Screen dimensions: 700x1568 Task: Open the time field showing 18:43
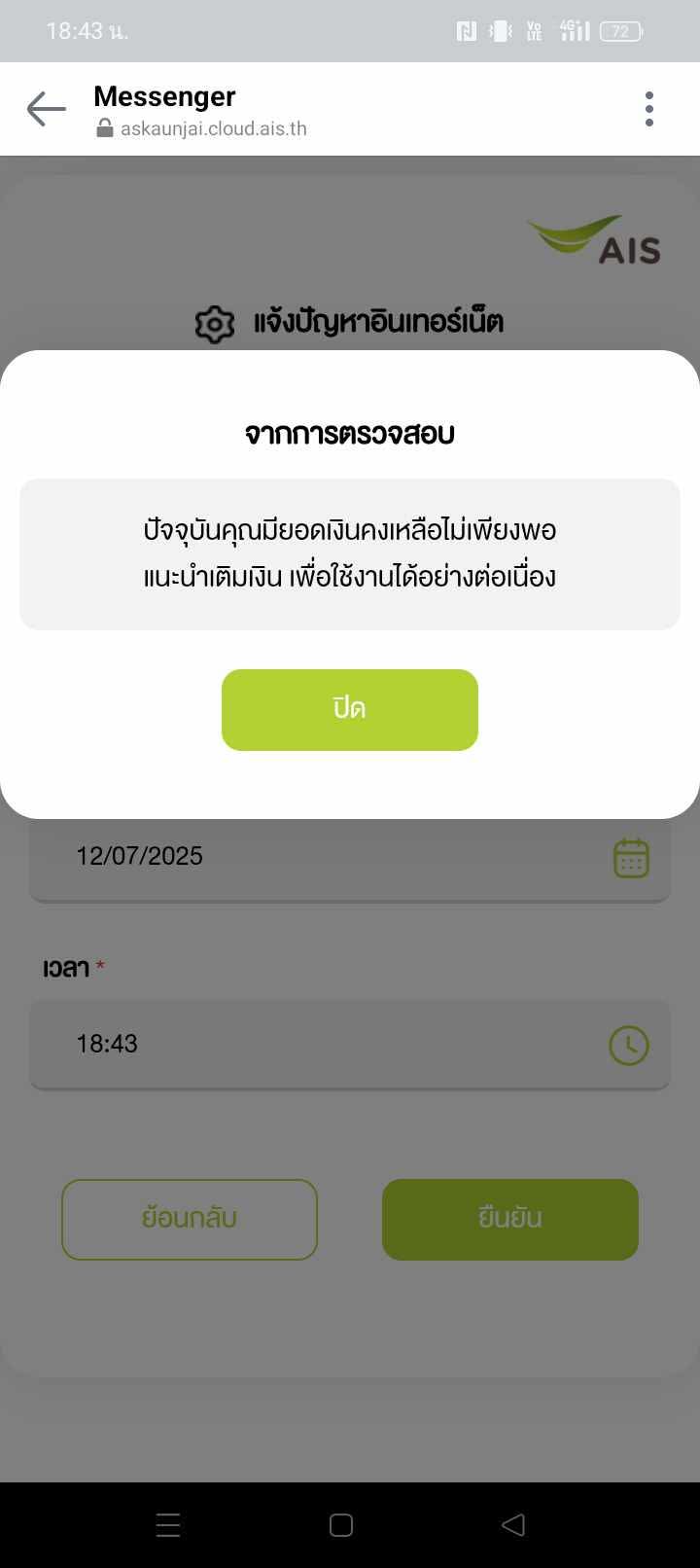[x=350, y=1045]
